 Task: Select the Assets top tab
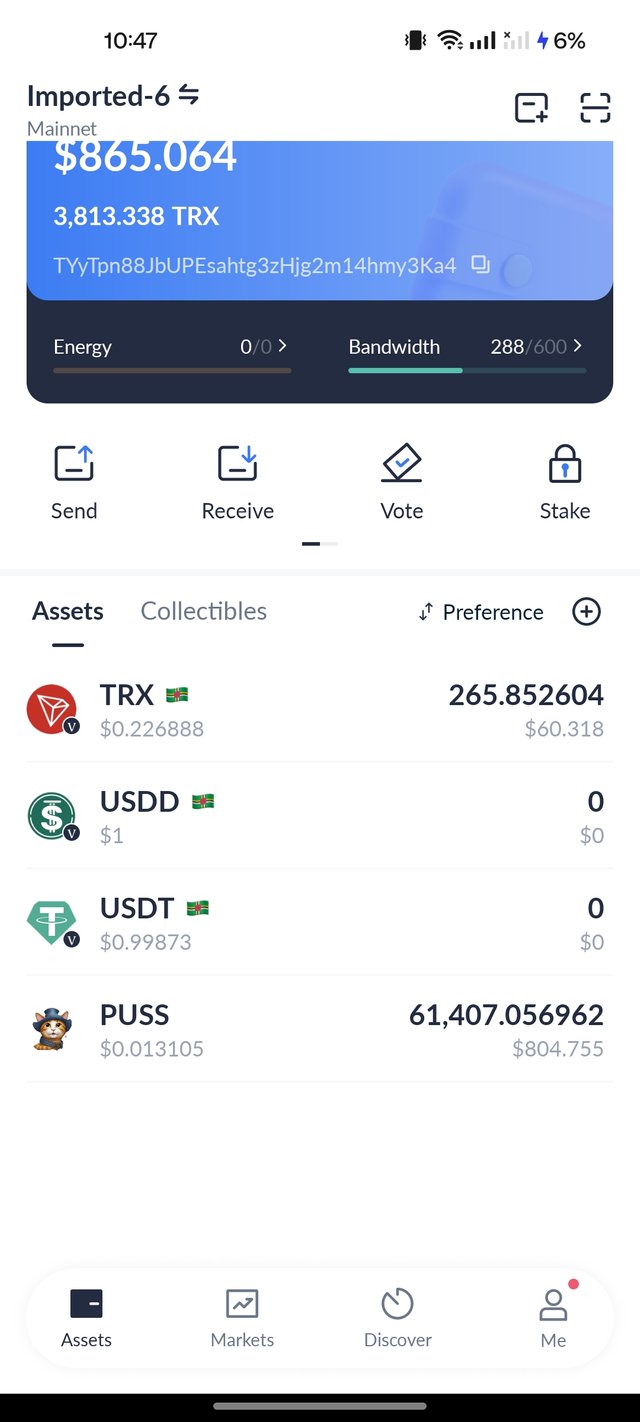(x=68, y=611)
